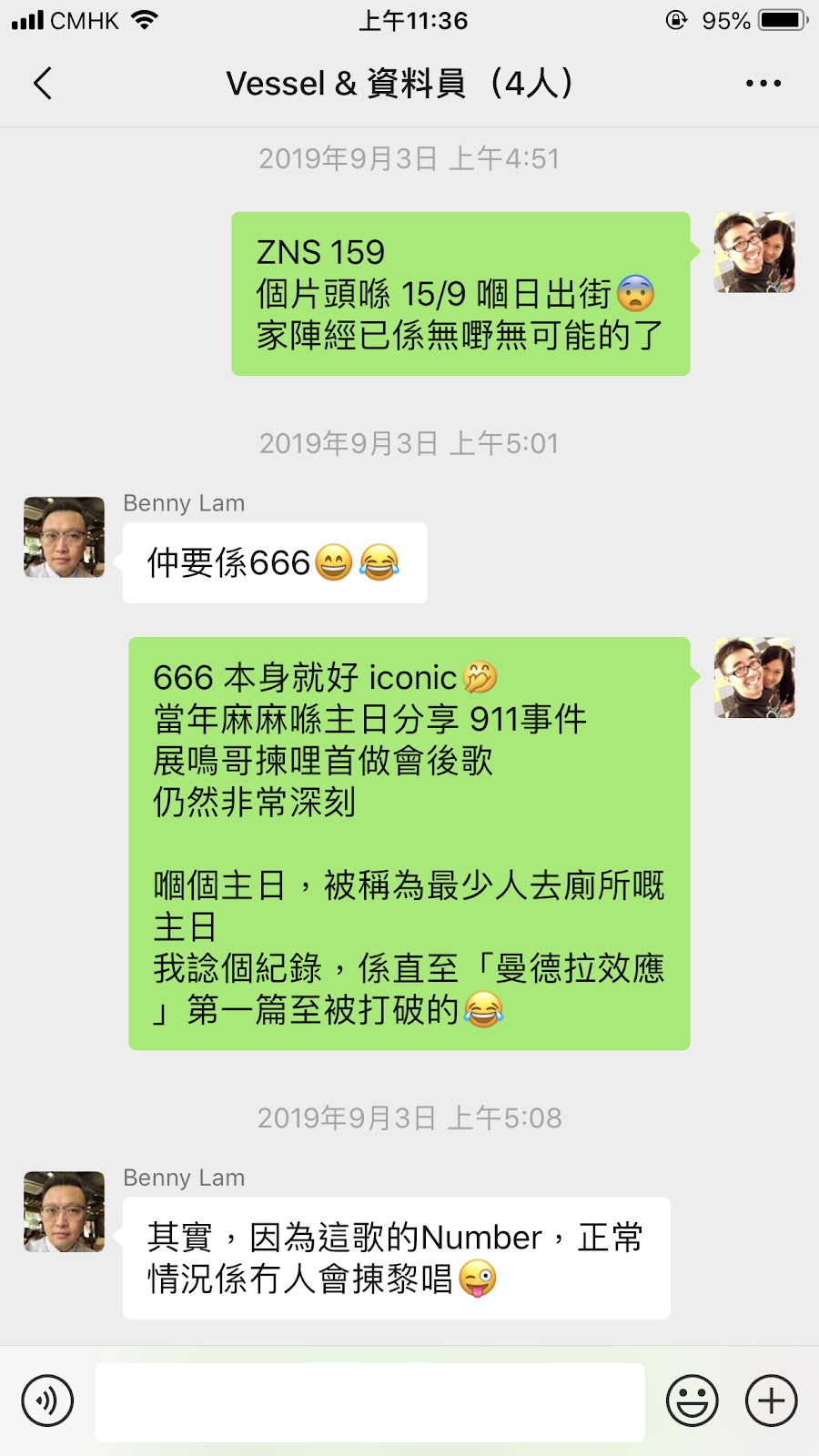Open Benny Lam's avatar beside 仲要係666
The image size is (819, 1456).
click(x=64, y=537)
